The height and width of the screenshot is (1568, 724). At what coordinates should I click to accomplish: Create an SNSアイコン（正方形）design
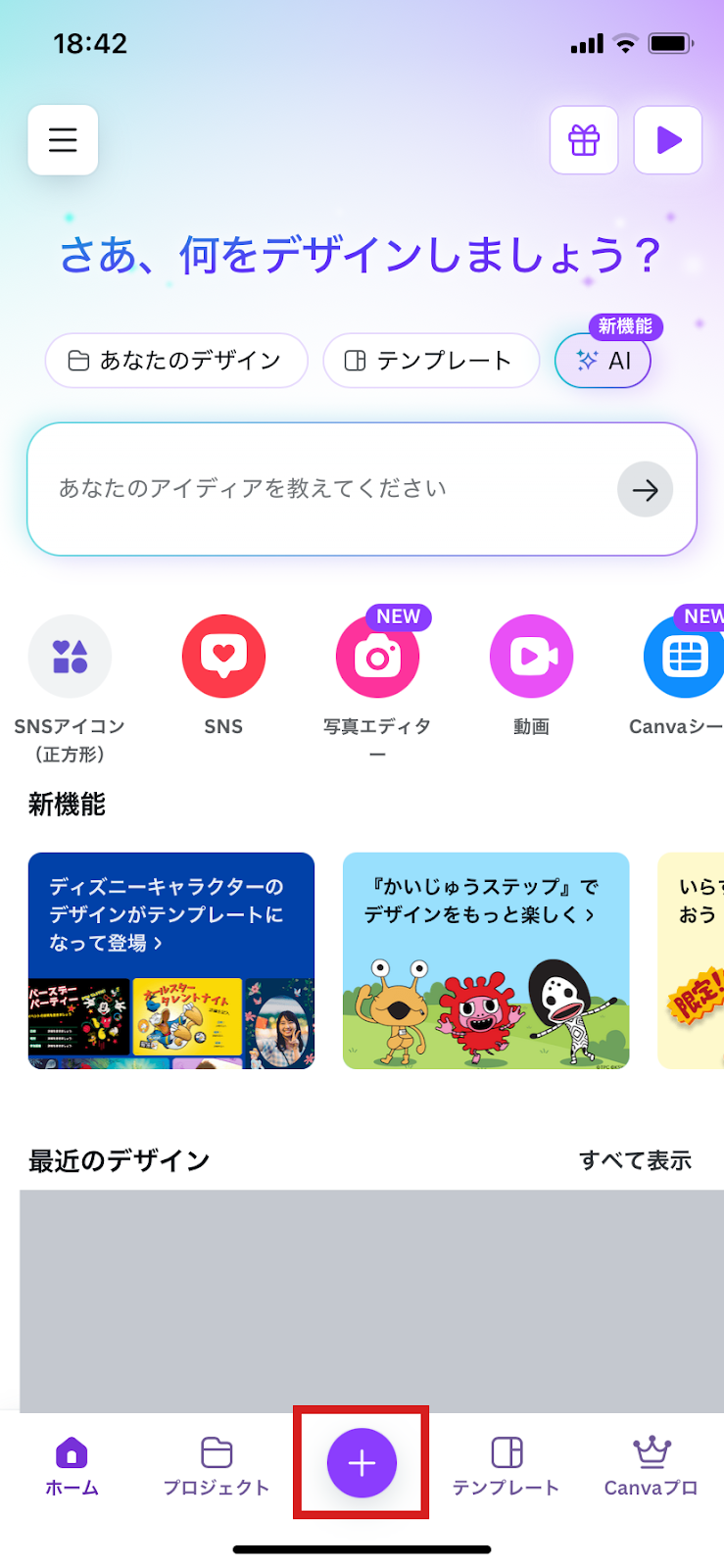coord(70,658)
